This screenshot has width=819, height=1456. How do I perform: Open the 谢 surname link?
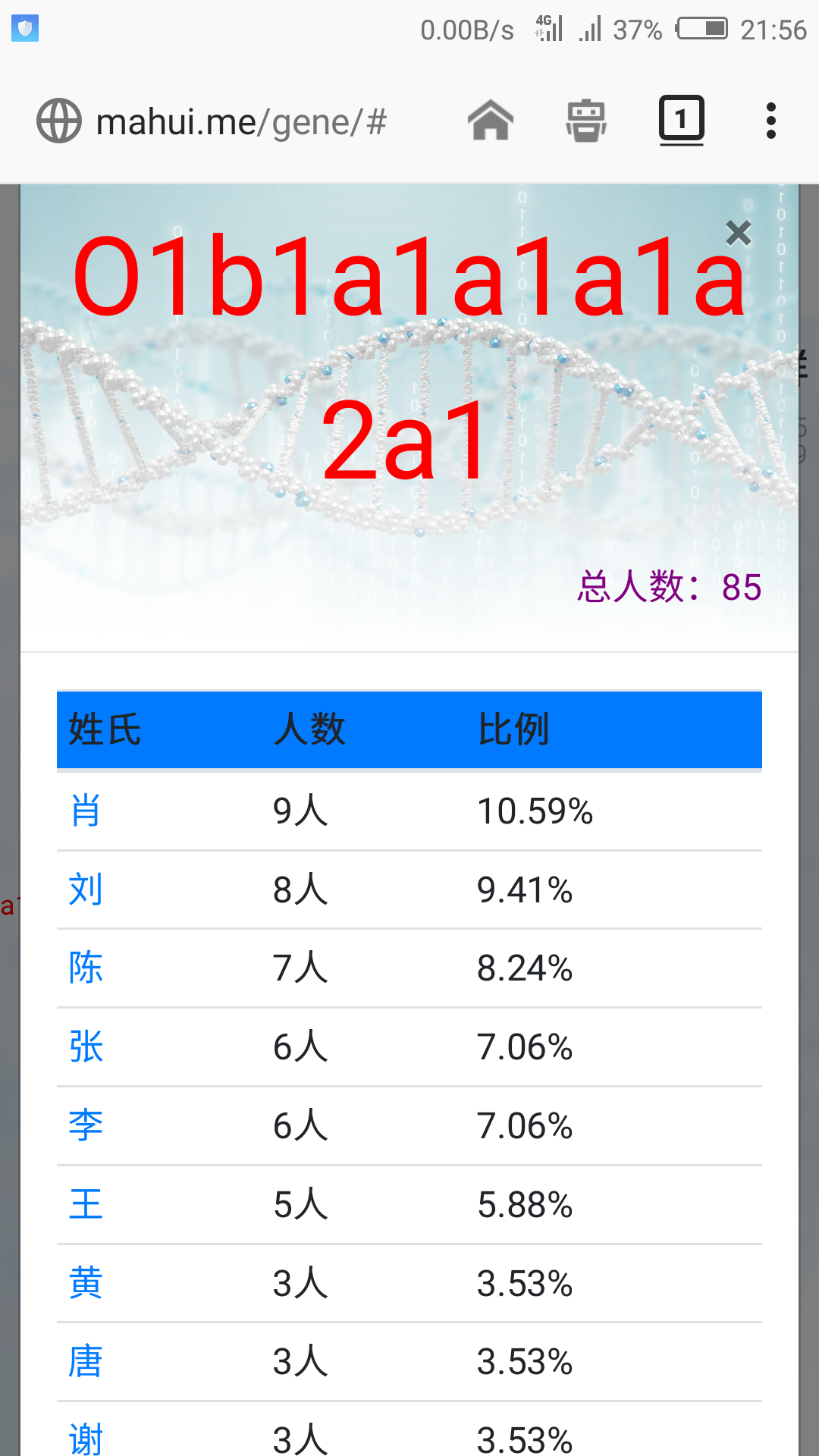[x=86, y=1439]
